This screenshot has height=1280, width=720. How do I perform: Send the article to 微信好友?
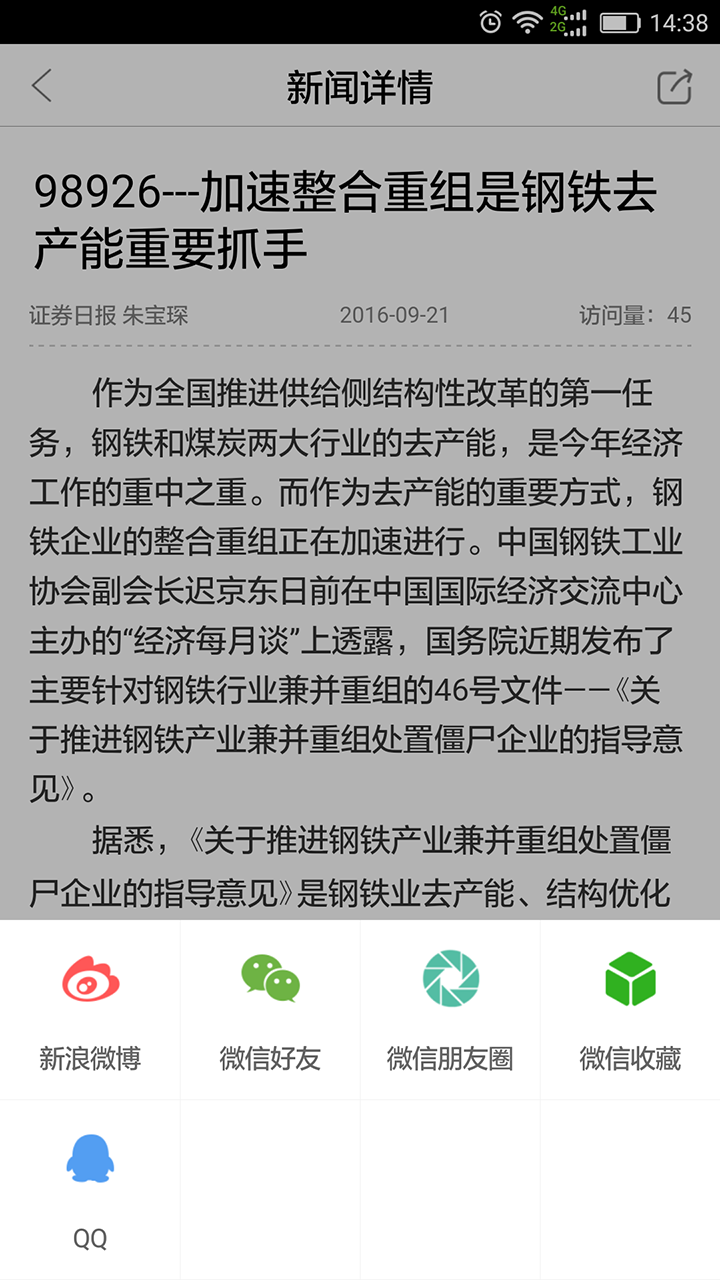[x=270, y=1008]
